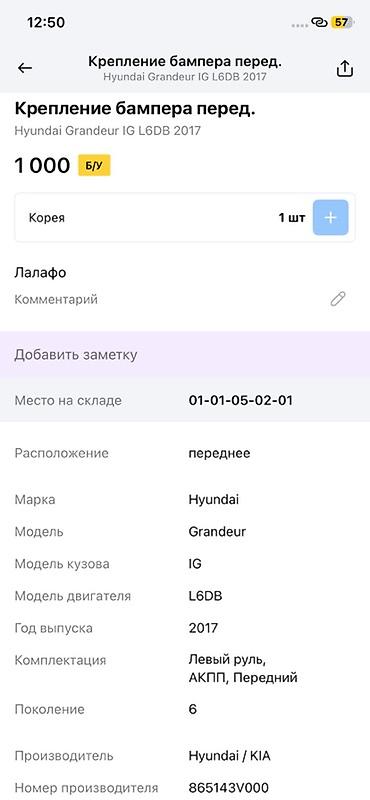The image size is (370, 800).
Task: Tap the plus button next to 1 шт
Action: click(330, 218)
